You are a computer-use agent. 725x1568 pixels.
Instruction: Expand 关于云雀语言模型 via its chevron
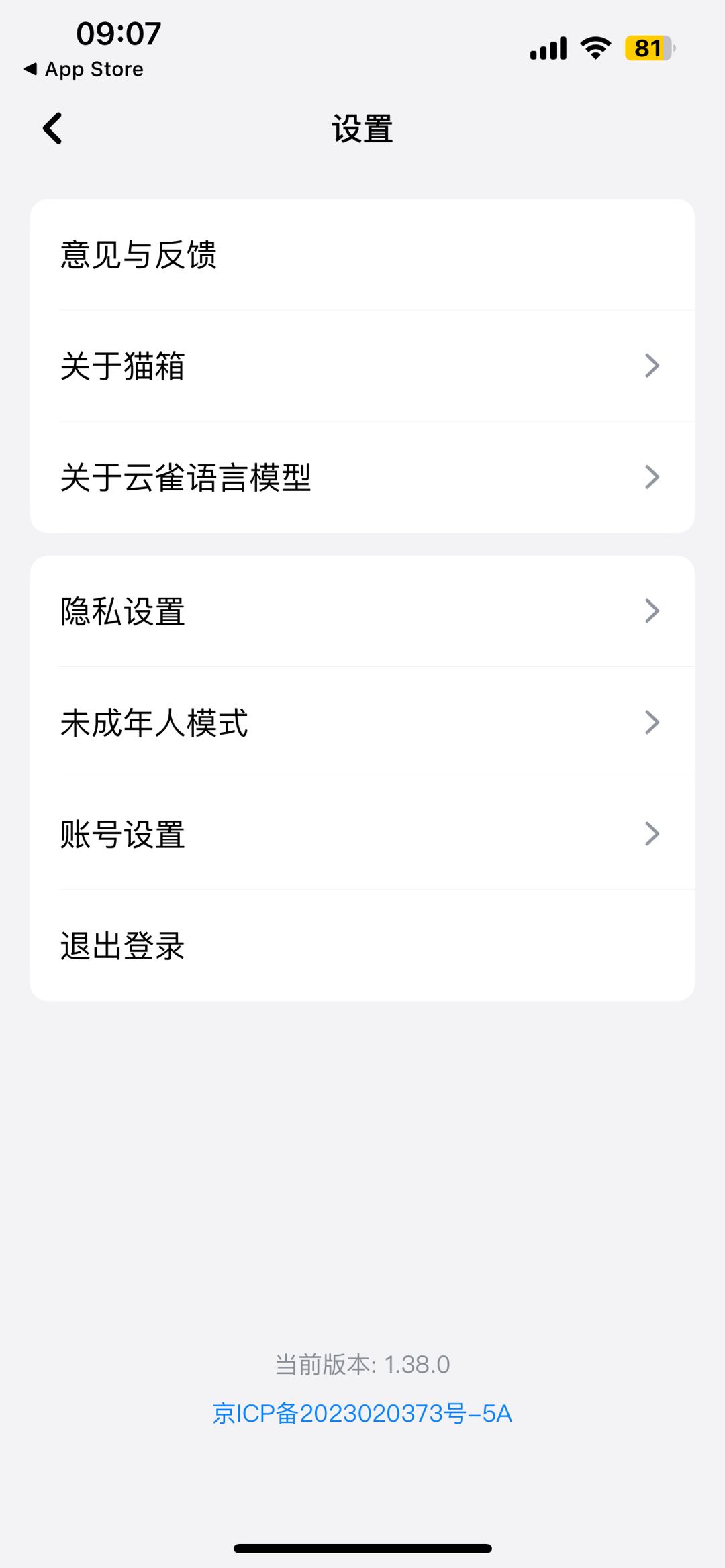click(x=652, y=477)
